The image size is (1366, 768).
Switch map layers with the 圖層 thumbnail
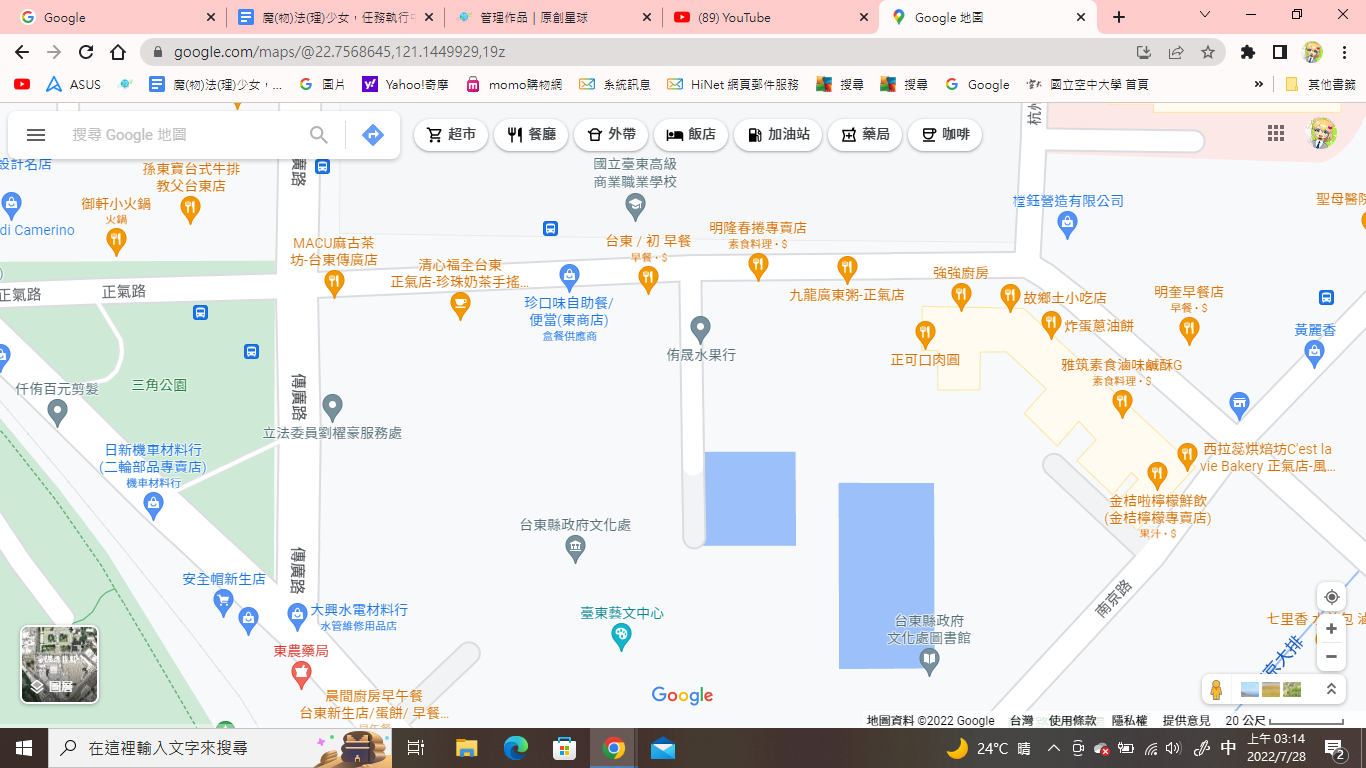(x=60, y=664)
